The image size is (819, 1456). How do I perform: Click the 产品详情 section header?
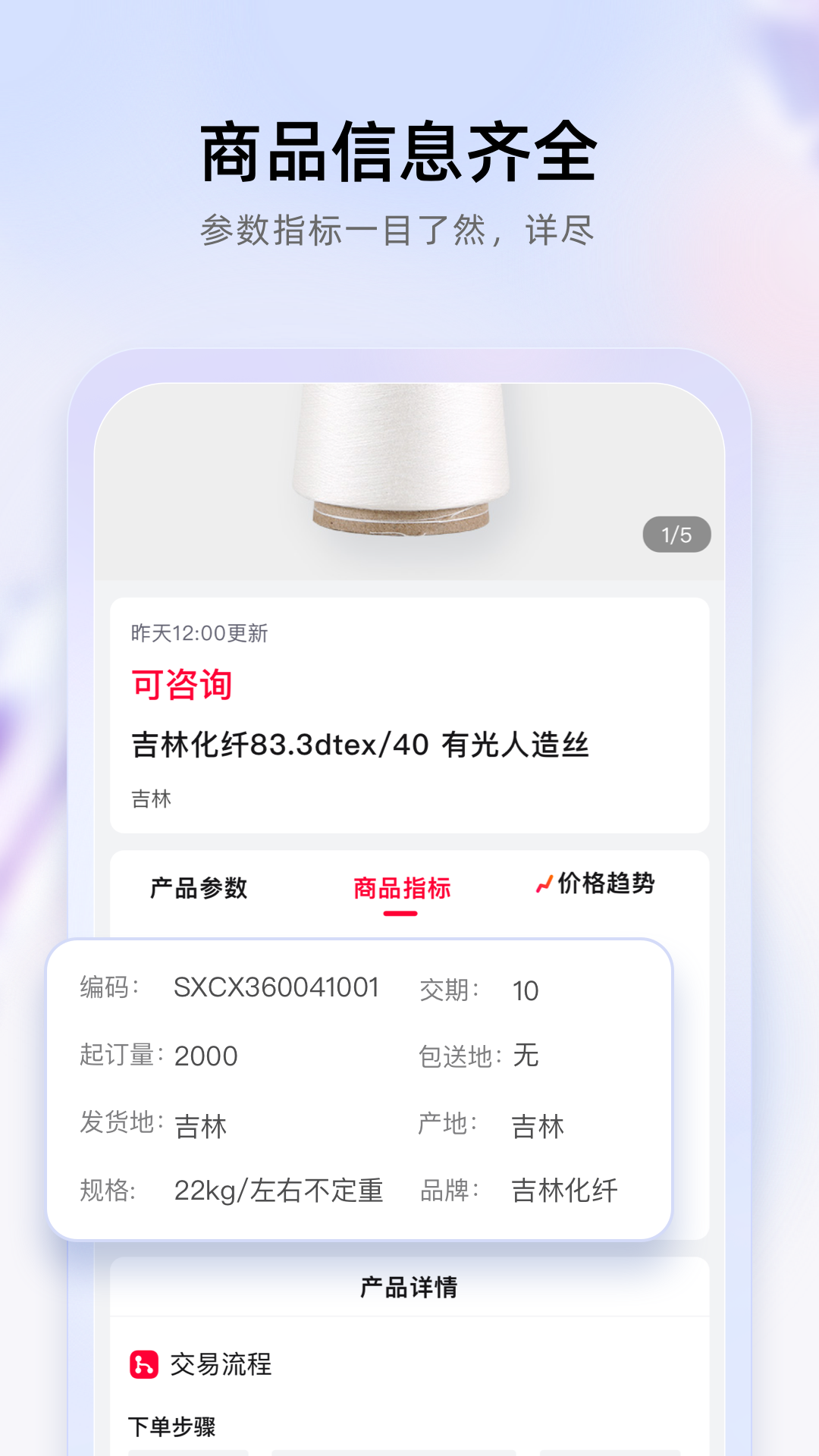409,1285
